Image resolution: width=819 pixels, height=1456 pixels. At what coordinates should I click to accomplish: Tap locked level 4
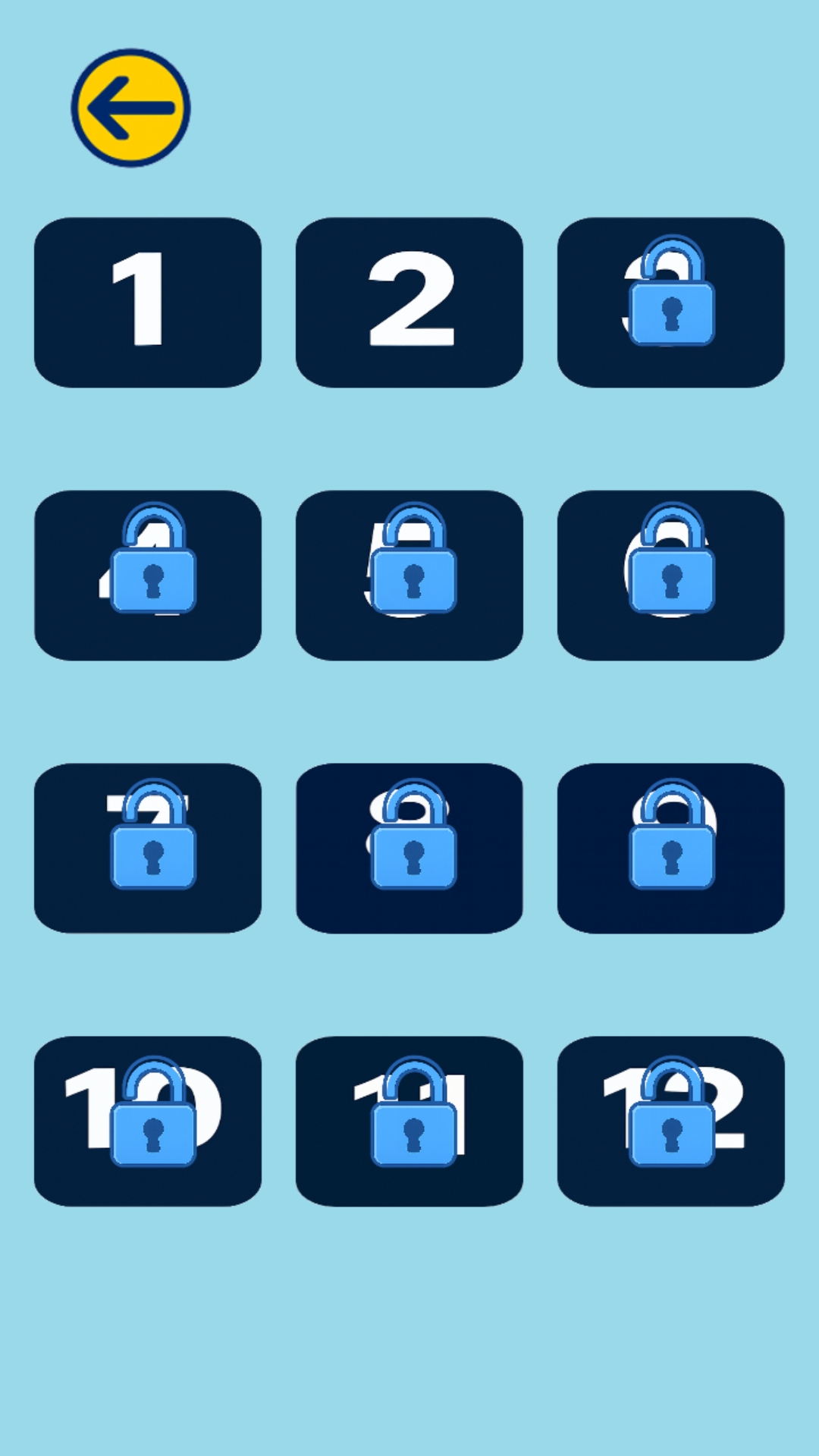click(148, 575)
